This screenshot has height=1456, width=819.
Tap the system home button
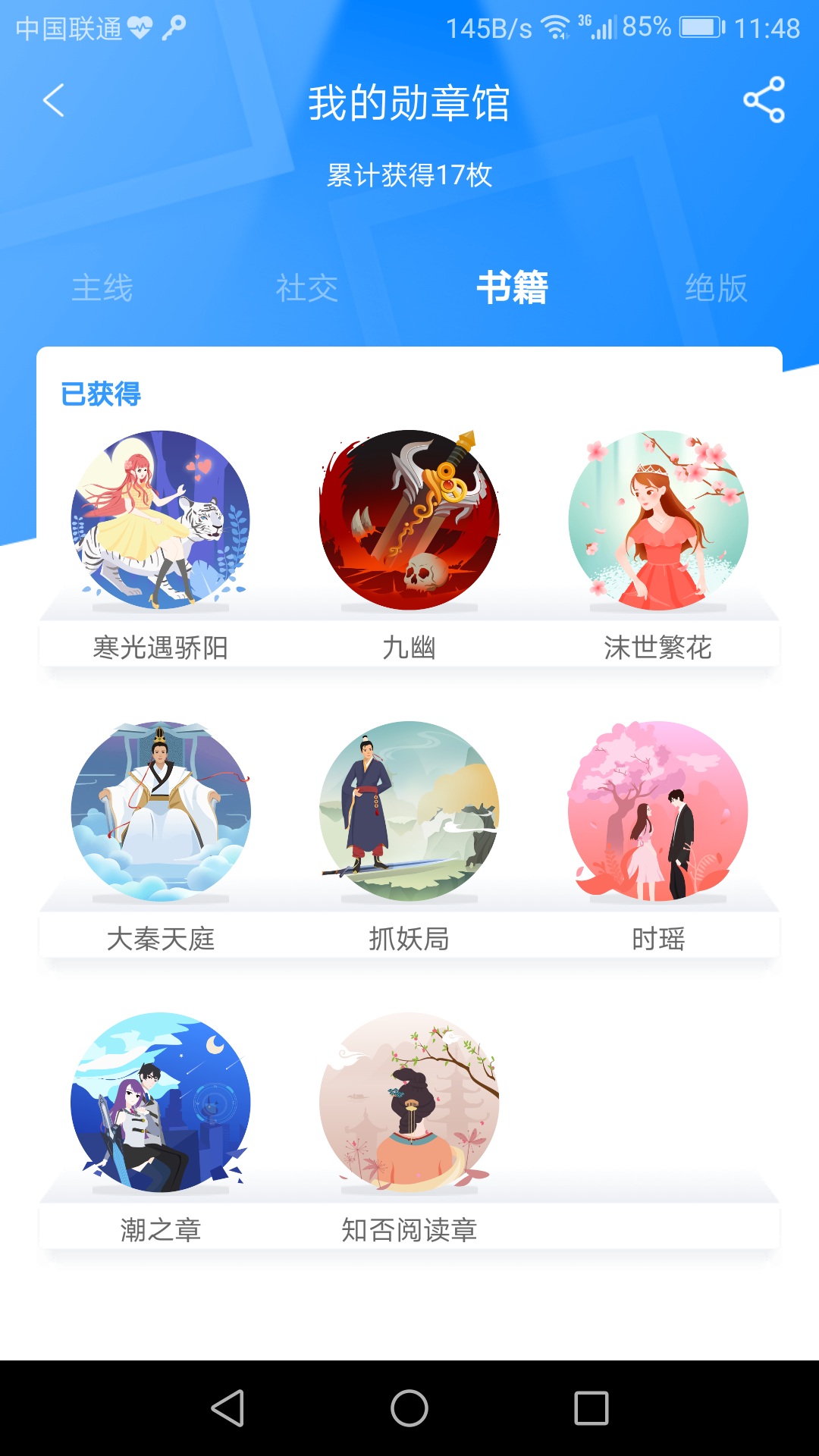[409, 1408]
